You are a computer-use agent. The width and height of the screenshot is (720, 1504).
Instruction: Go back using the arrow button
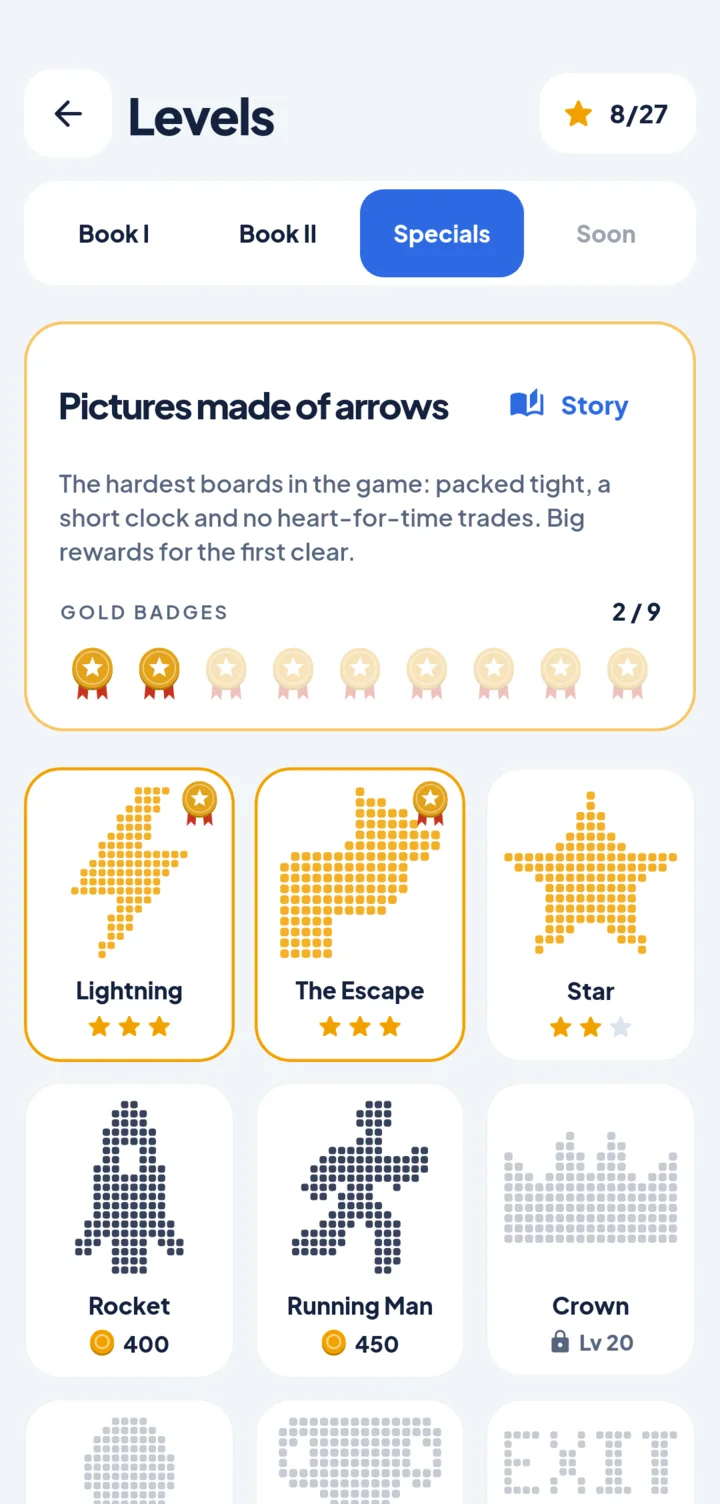click(x=68, y=113)
